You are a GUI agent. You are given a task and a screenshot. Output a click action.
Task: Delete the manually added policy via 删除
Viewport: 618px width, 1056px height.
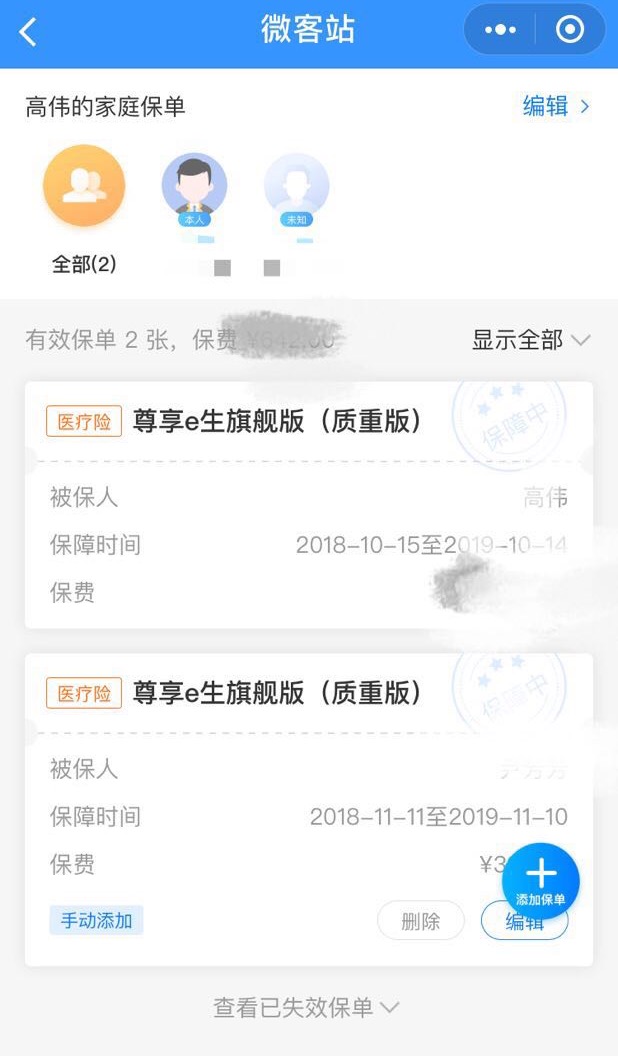point(420,921)
